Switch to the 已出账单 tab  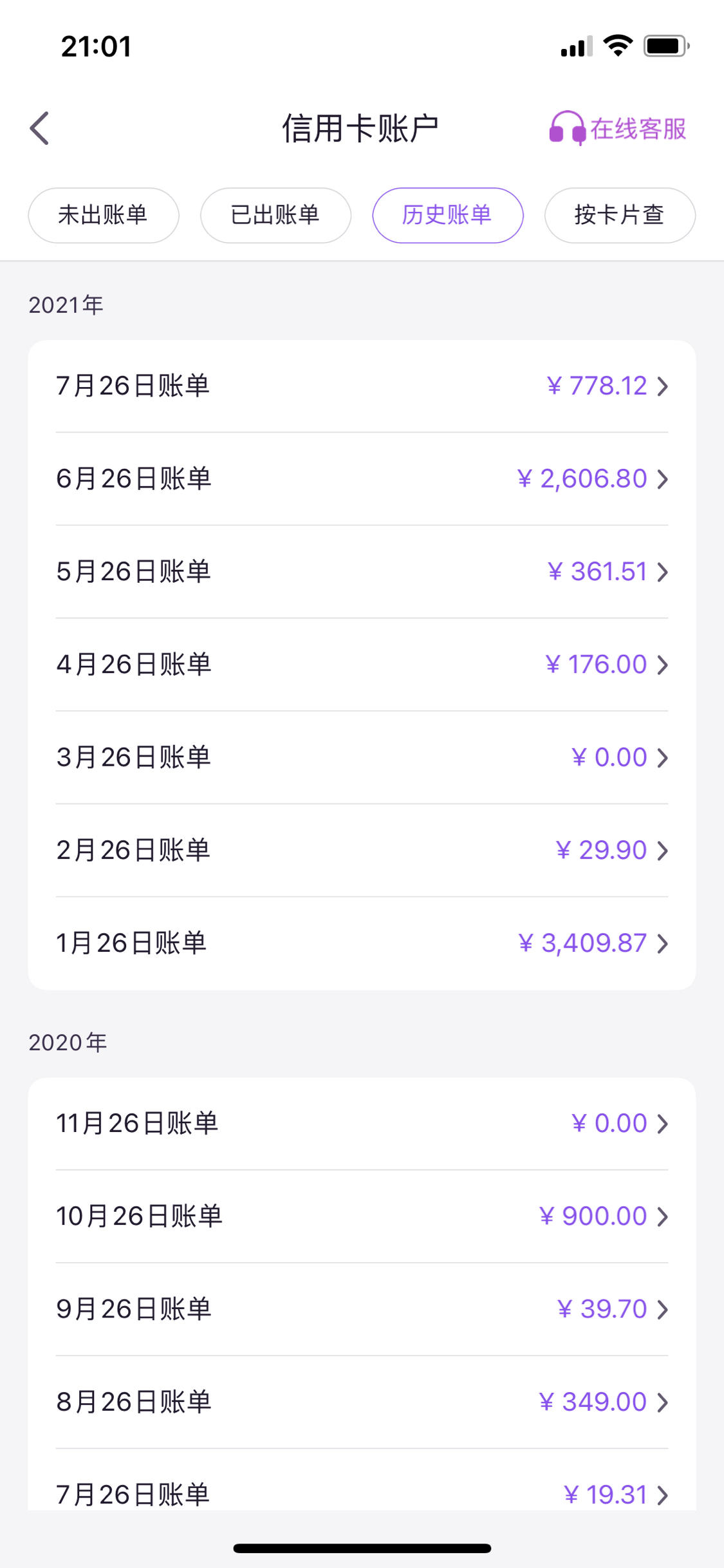275,215
